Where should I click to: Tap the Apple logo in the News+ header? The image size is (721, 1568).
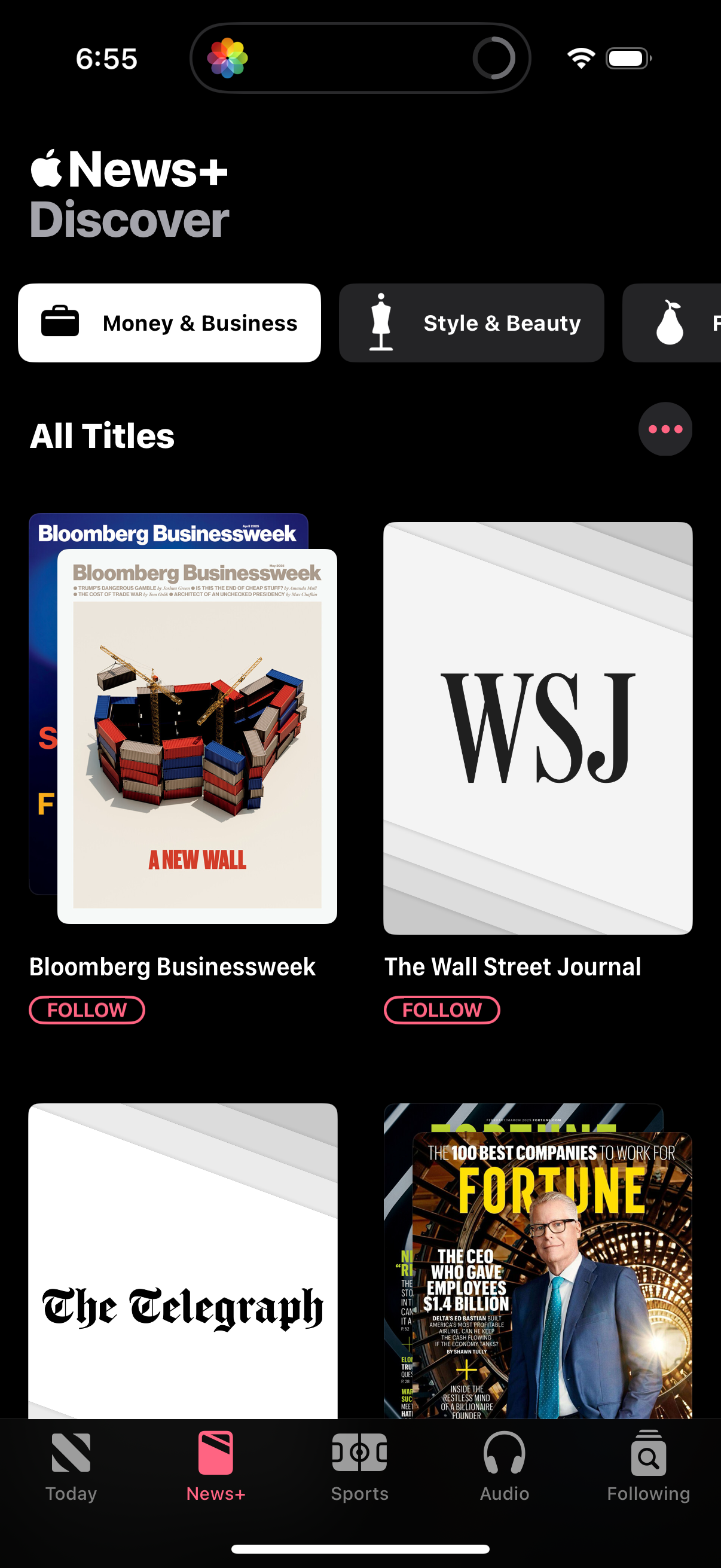point(47,169)
